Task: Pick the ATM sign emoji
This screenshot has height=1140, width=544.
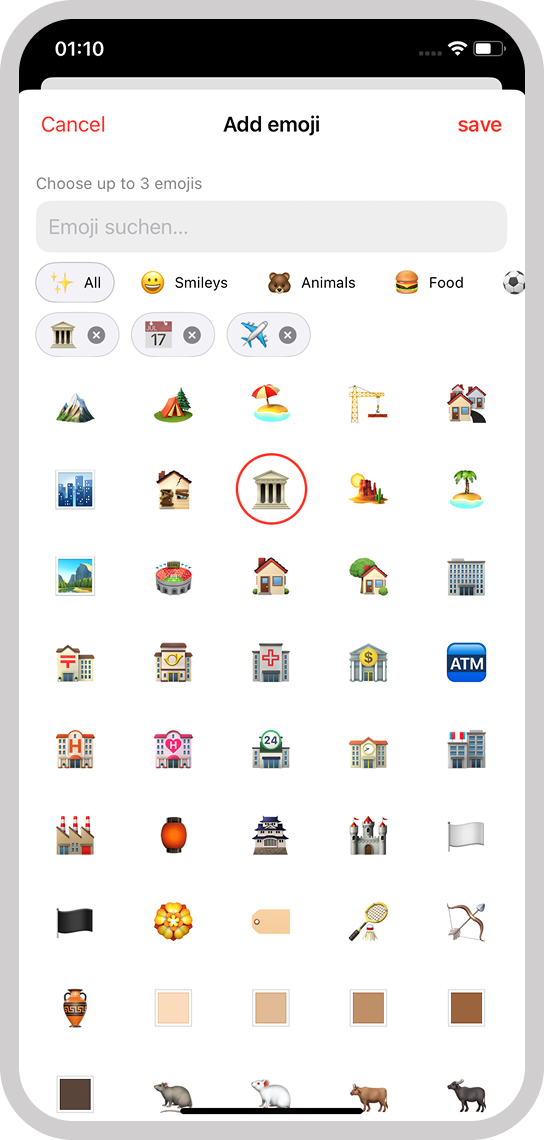Action: 466,662
